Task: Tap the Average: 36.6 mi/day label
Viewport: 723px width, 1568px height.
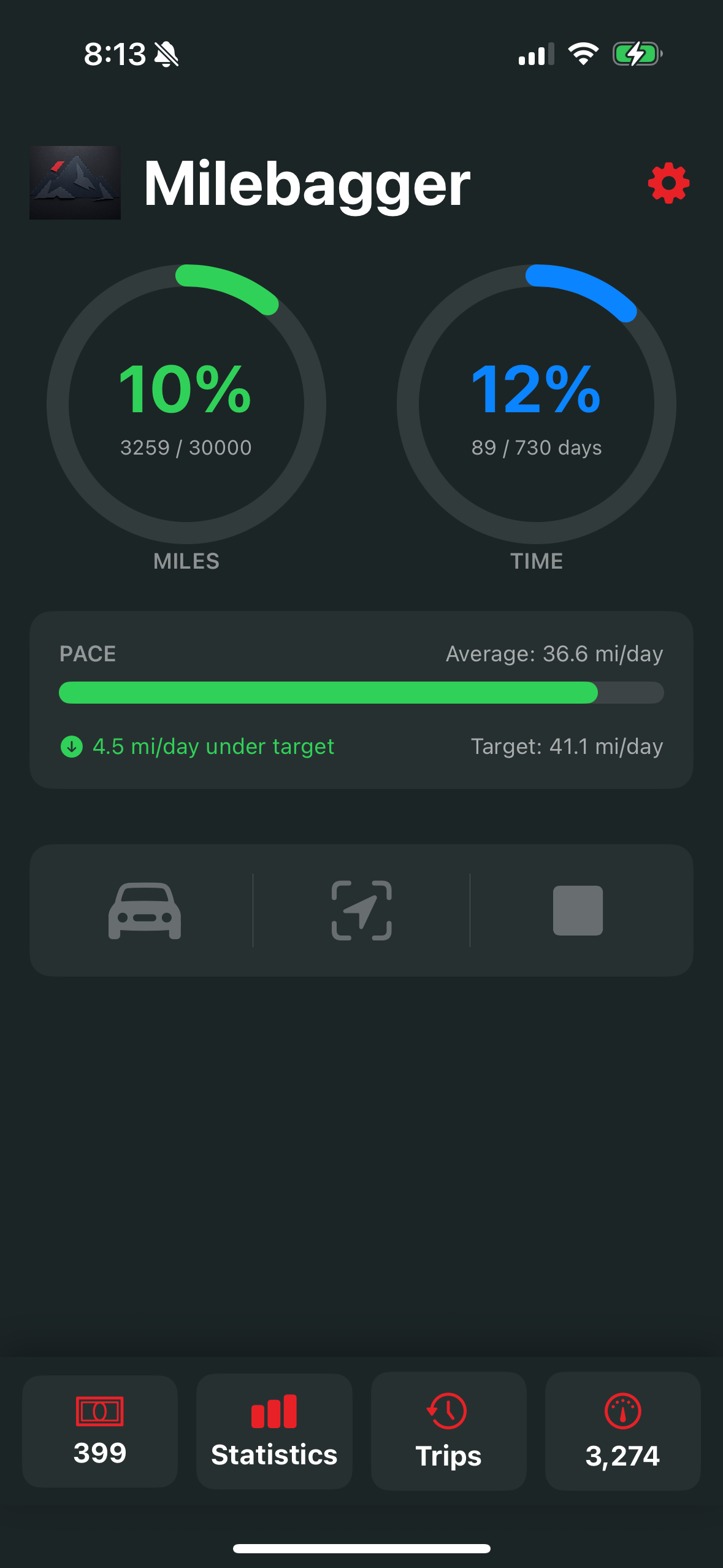Action: pyautogui.click(x=554, y=653)
